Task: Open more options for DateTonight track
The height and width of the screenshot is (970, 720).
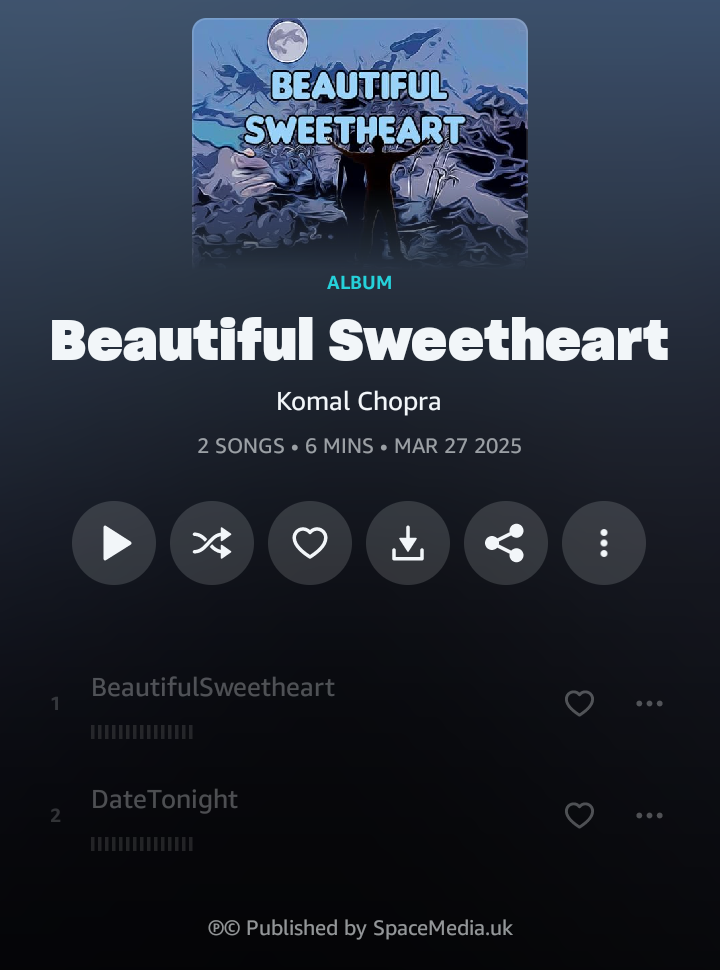Action: coord(650,816)
